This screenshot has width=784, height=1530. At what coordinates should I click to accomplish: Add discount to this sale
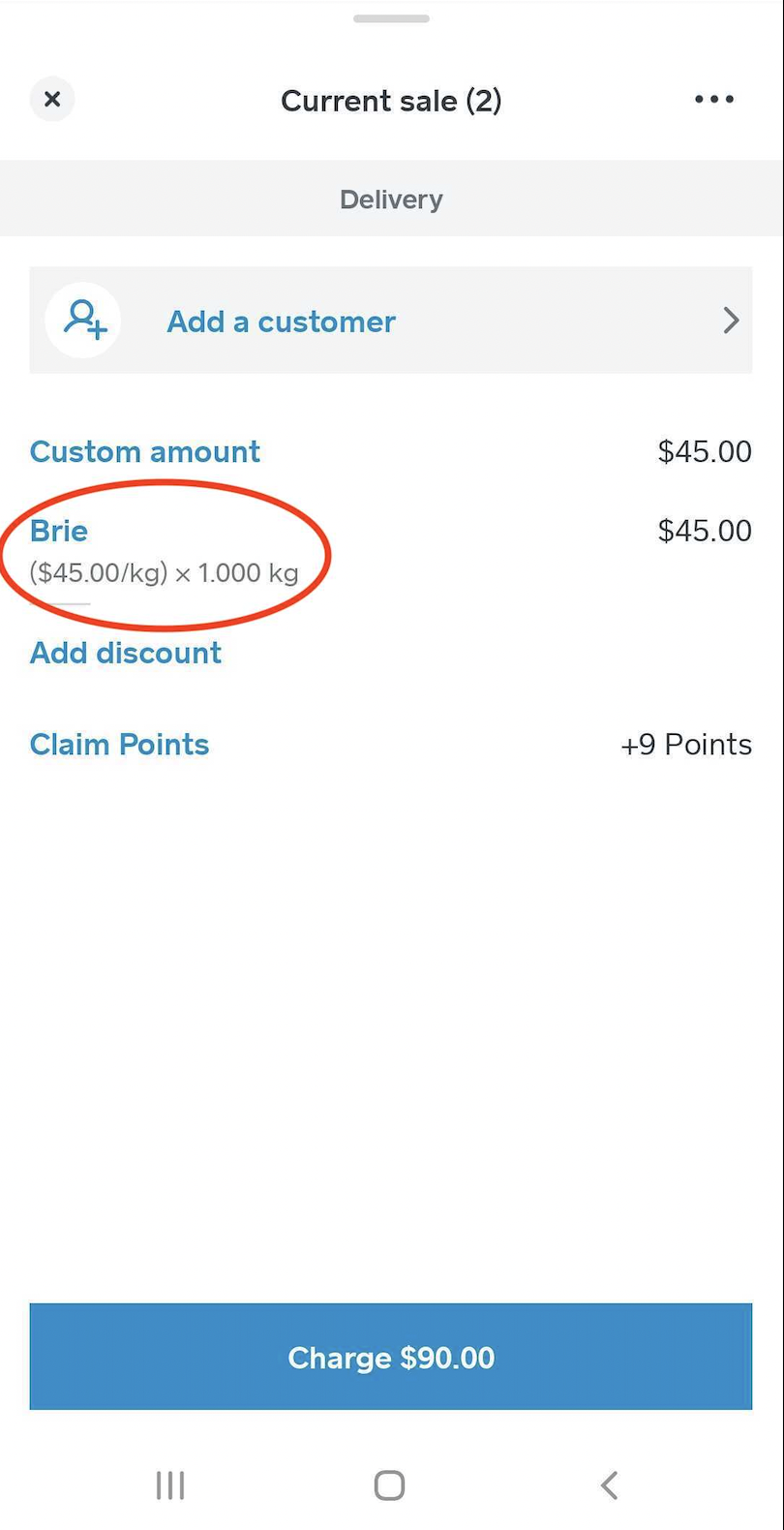(x=126, y=653)
